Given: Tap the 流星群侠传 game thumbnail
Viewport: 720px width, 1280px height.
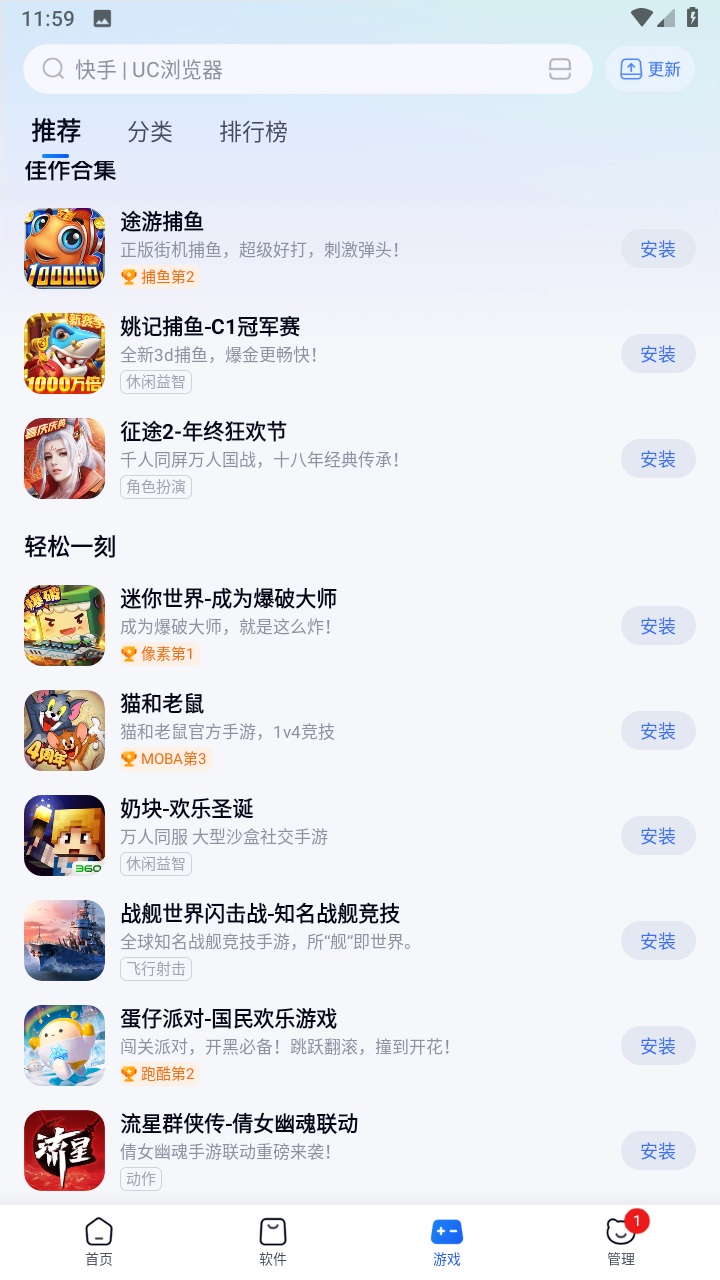Looking at the screenshot, I should click(64, 1151).
